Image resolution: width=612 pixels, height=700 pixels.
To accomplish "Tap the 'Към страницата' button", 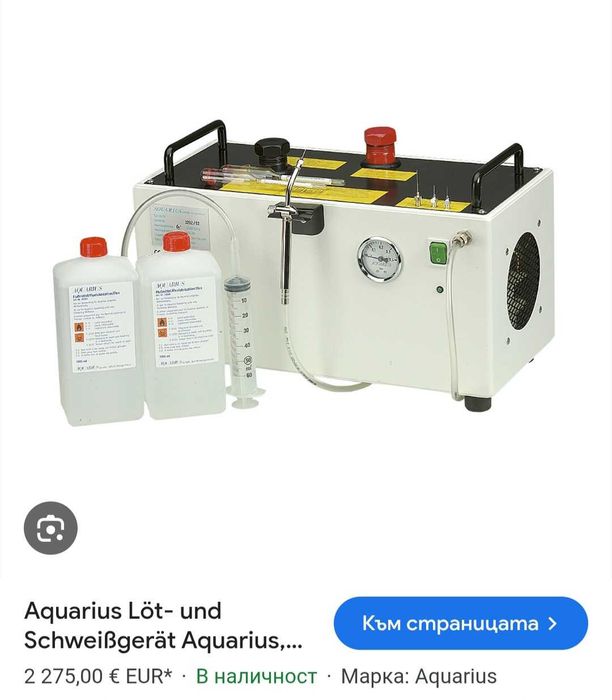I will [x=460, y=624].
